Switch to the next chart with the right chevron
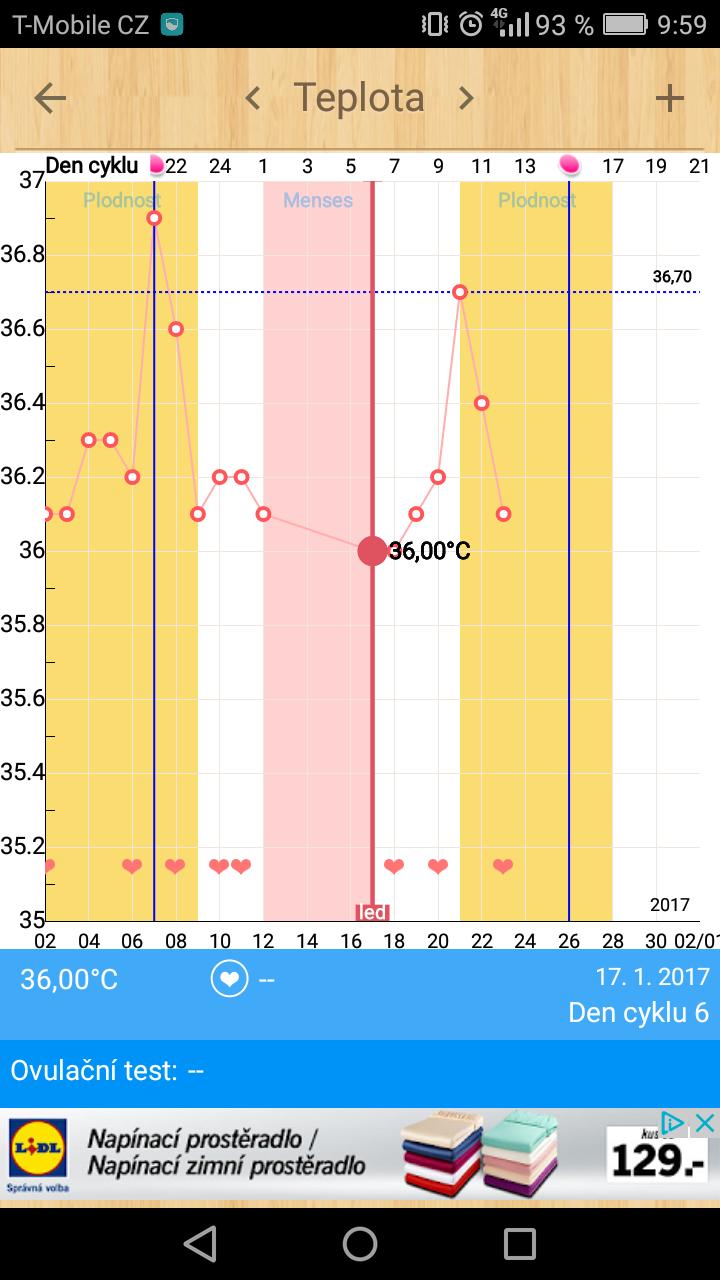The height and width of the screenshot is (1280, 720). pyautogui.click(x=466, y=98)
